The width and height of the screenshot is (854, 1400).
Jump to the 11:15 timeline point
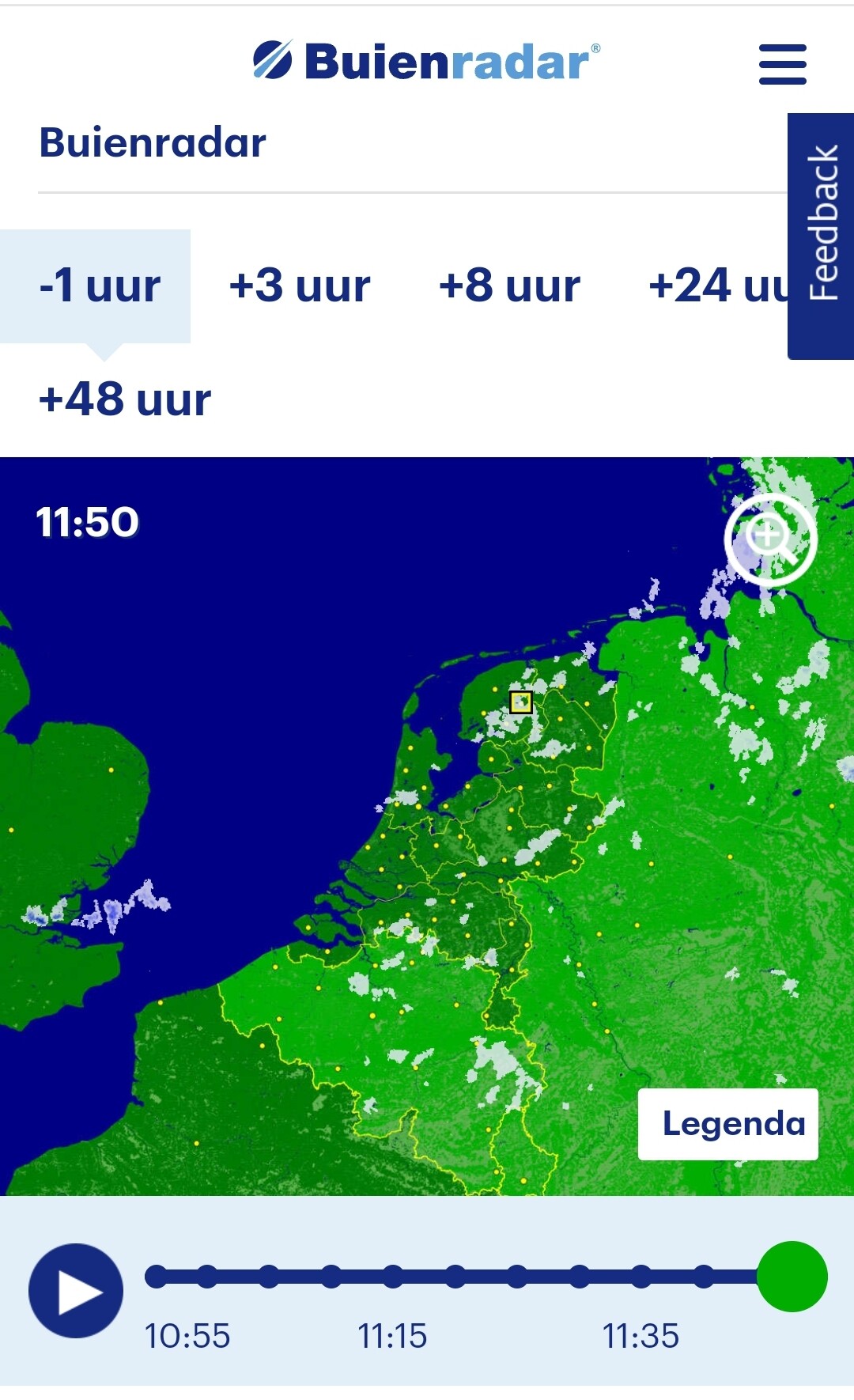point(393,1276)
